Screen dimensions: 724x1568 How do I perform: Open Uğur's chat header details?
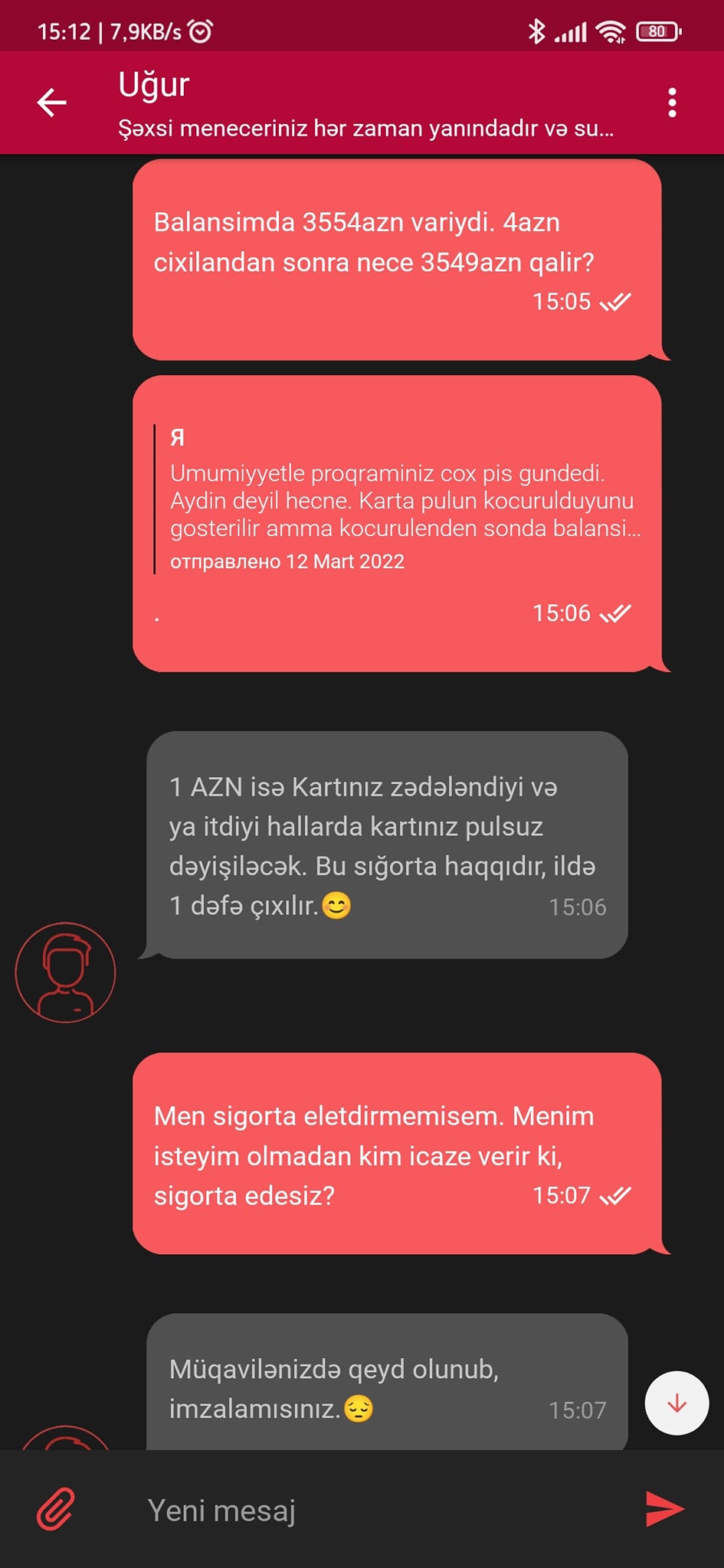point(366,103)
